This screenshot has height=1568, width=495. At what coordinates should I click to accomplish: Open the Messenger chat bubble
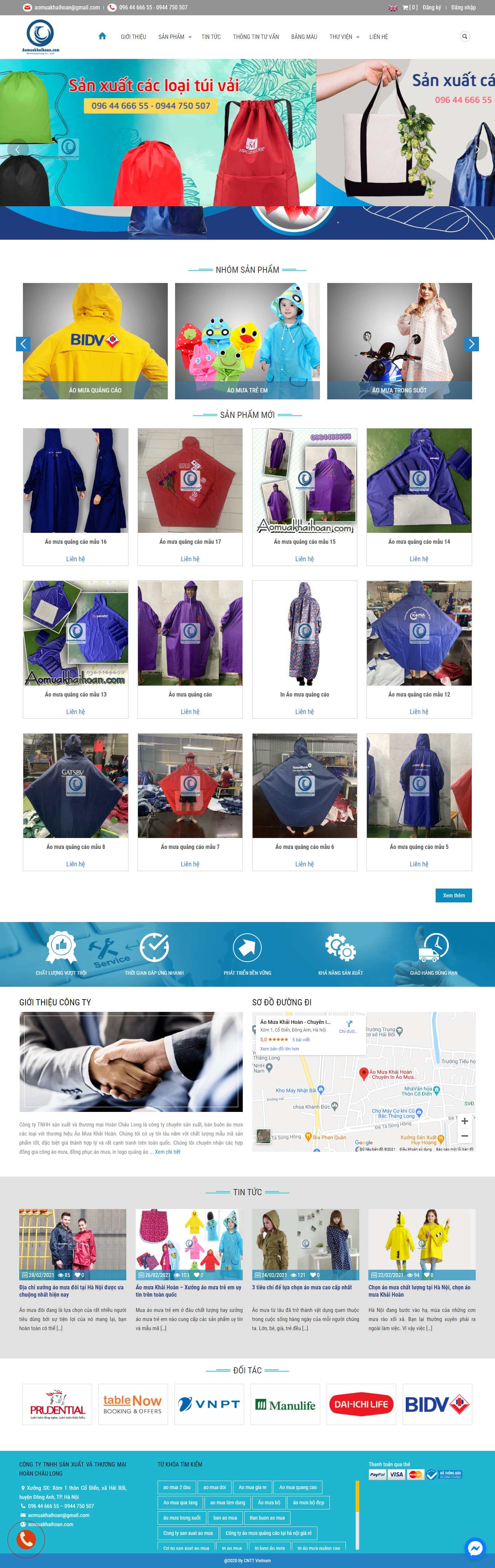475,1547
